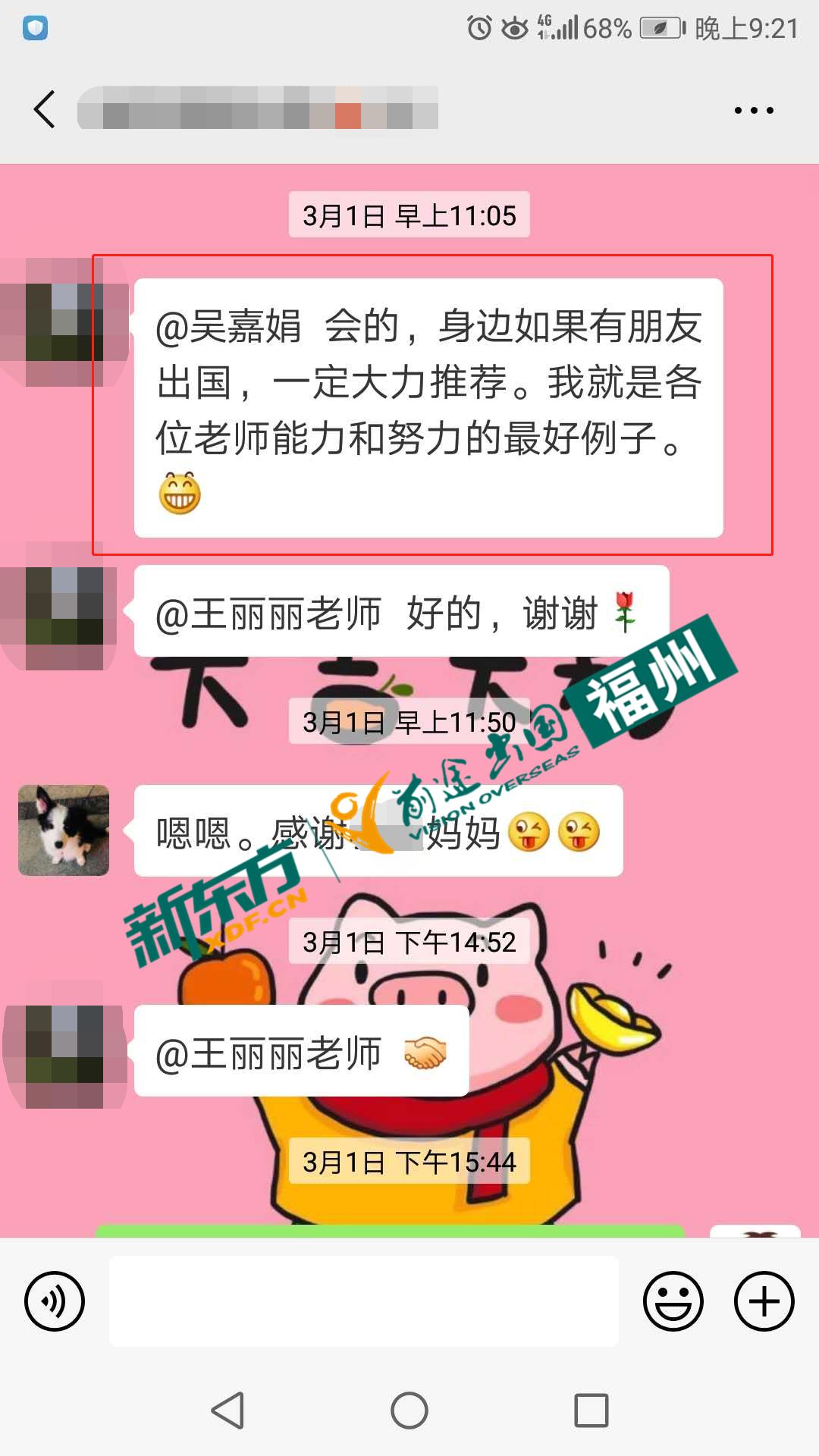The height and width of the screenshot is (1456, 819).
Task: Open the plus attachment menu
Action: [x=764, y=1301]
